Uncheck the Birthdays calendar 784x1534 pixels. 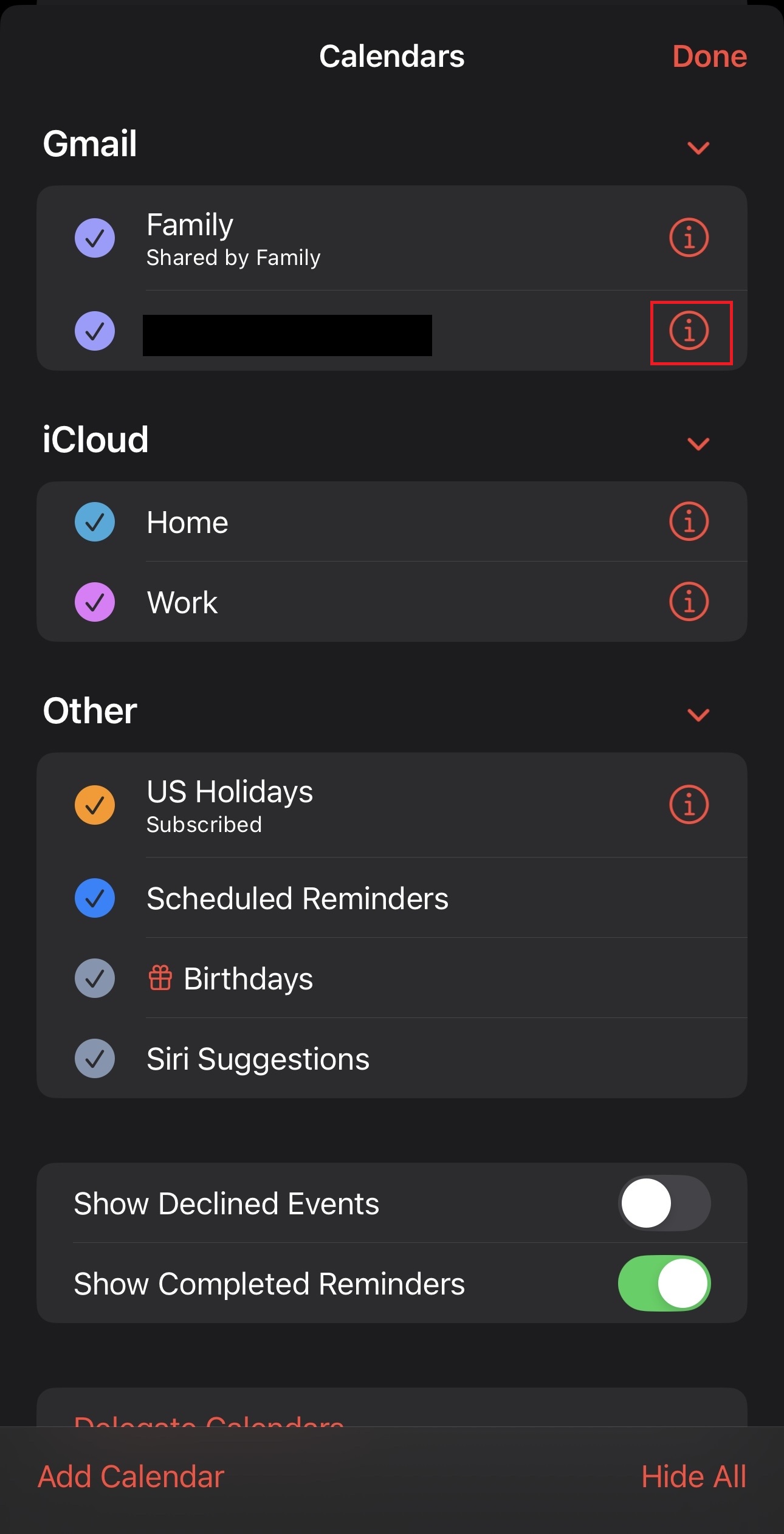95,979
